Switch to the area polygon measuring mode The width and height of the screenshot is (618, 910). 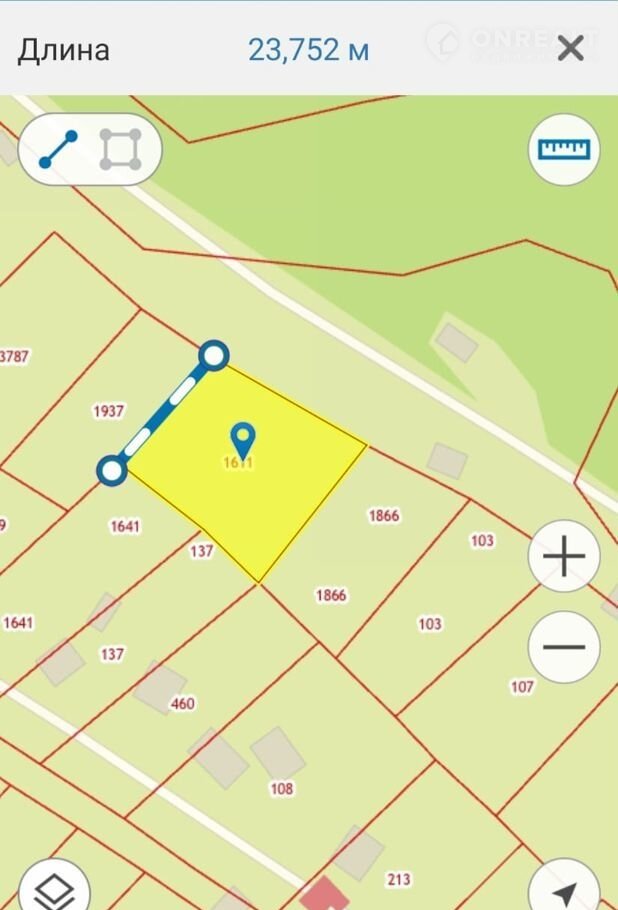(120, 150)
